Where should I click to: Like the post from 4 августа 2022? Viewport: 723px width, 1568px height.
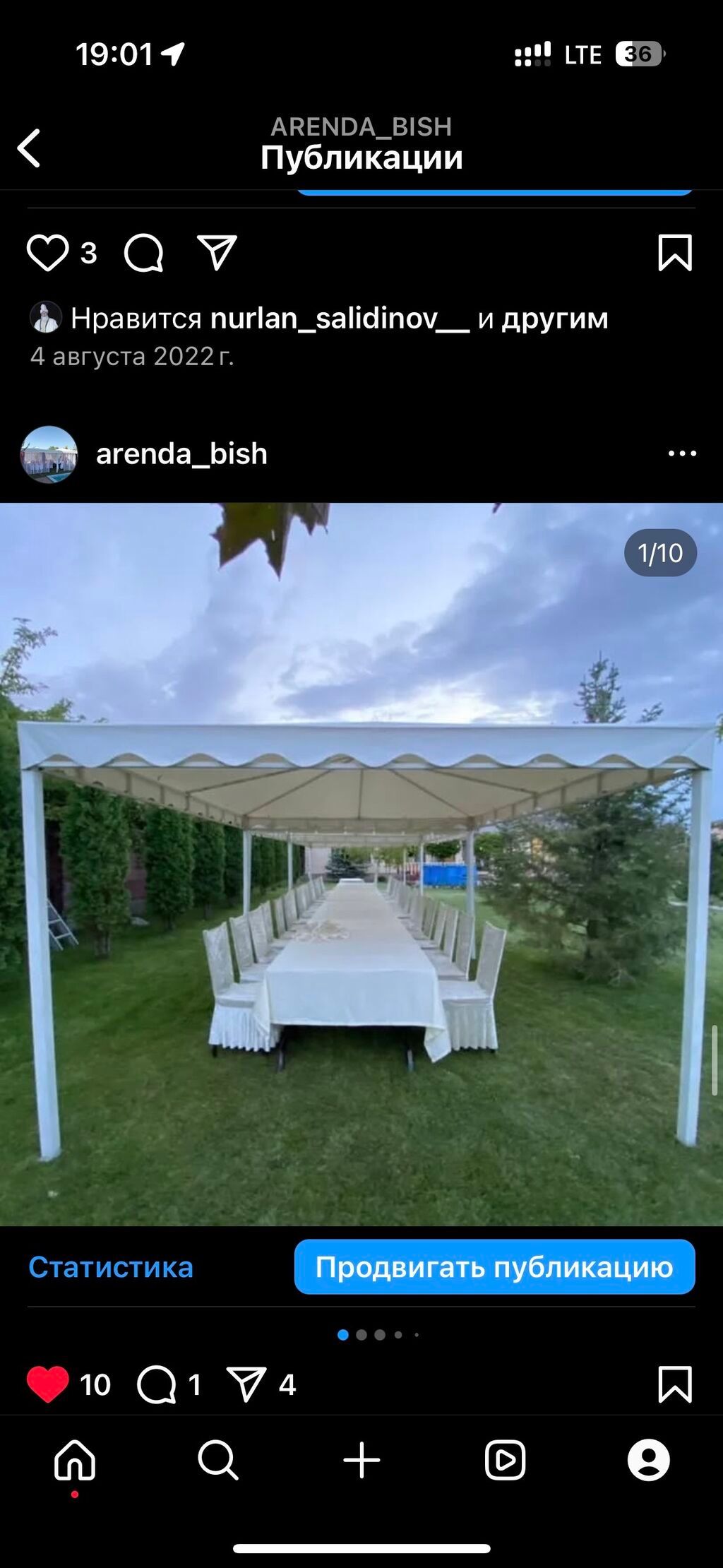tap(47, 253)
